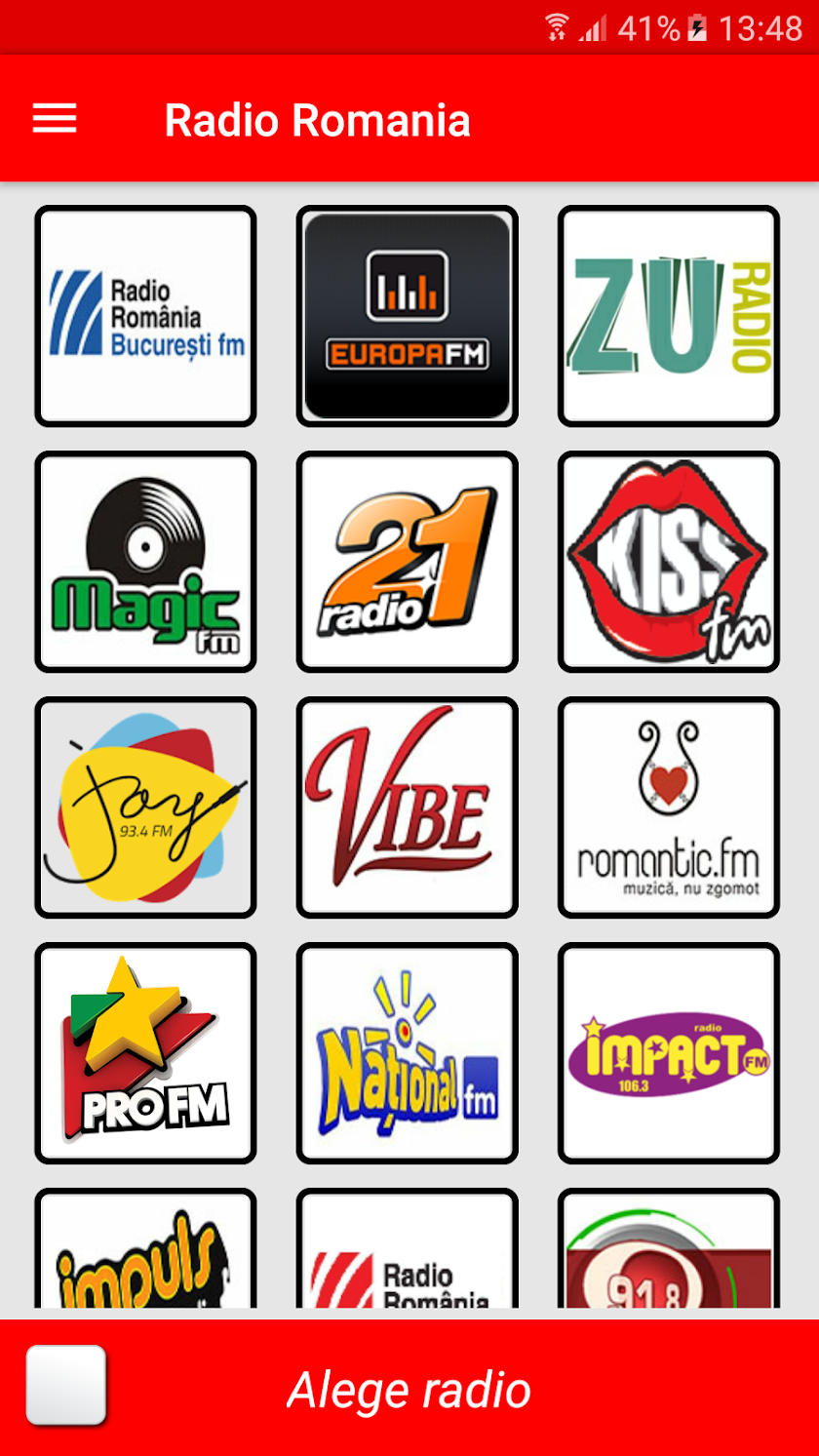Open the hamburger drawer menu
Image resolution: width=819 pixels, height=1456 pixels.
[x=55, y=119]
